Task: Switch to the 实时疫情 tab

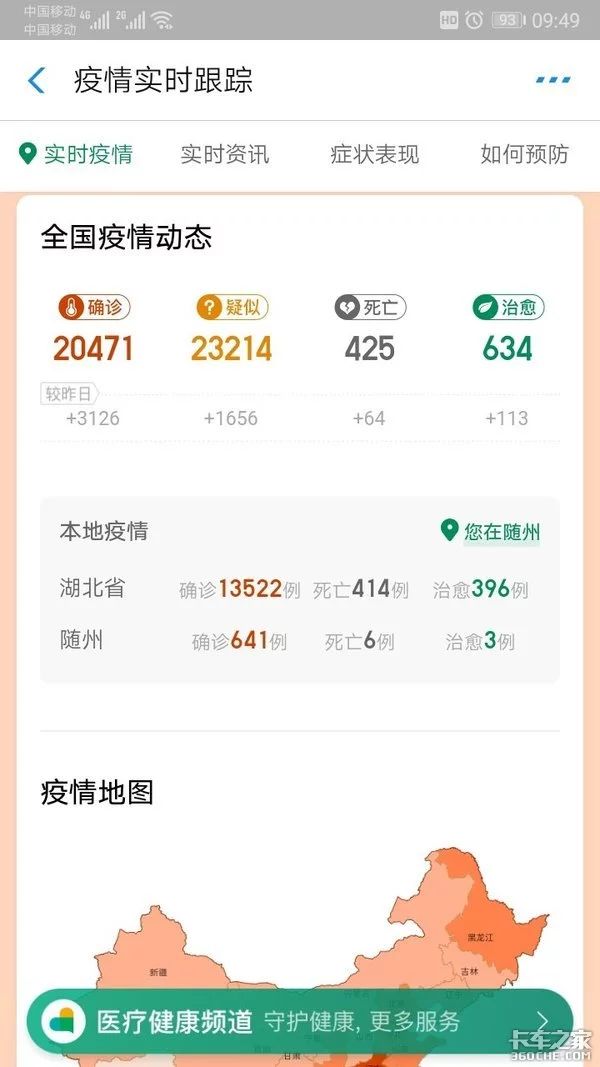Action: click(77, 154)
